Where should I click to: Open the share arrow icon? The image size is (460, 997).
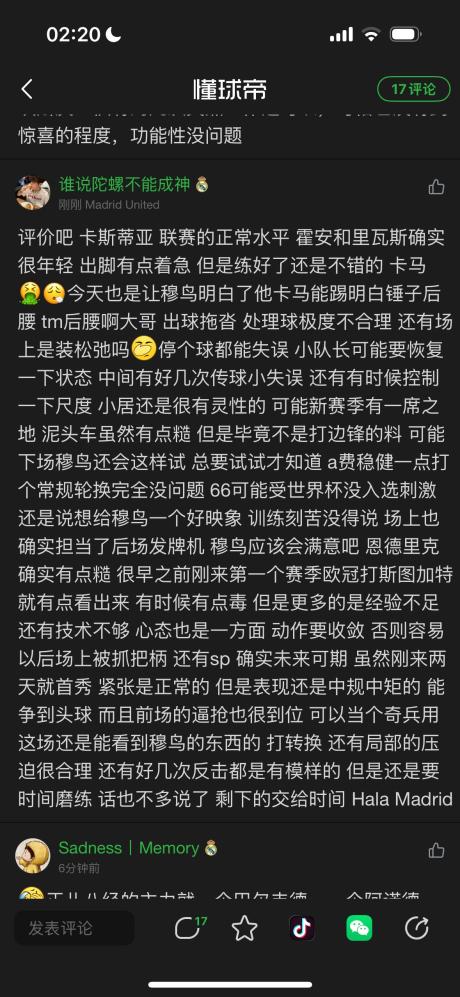417,928
